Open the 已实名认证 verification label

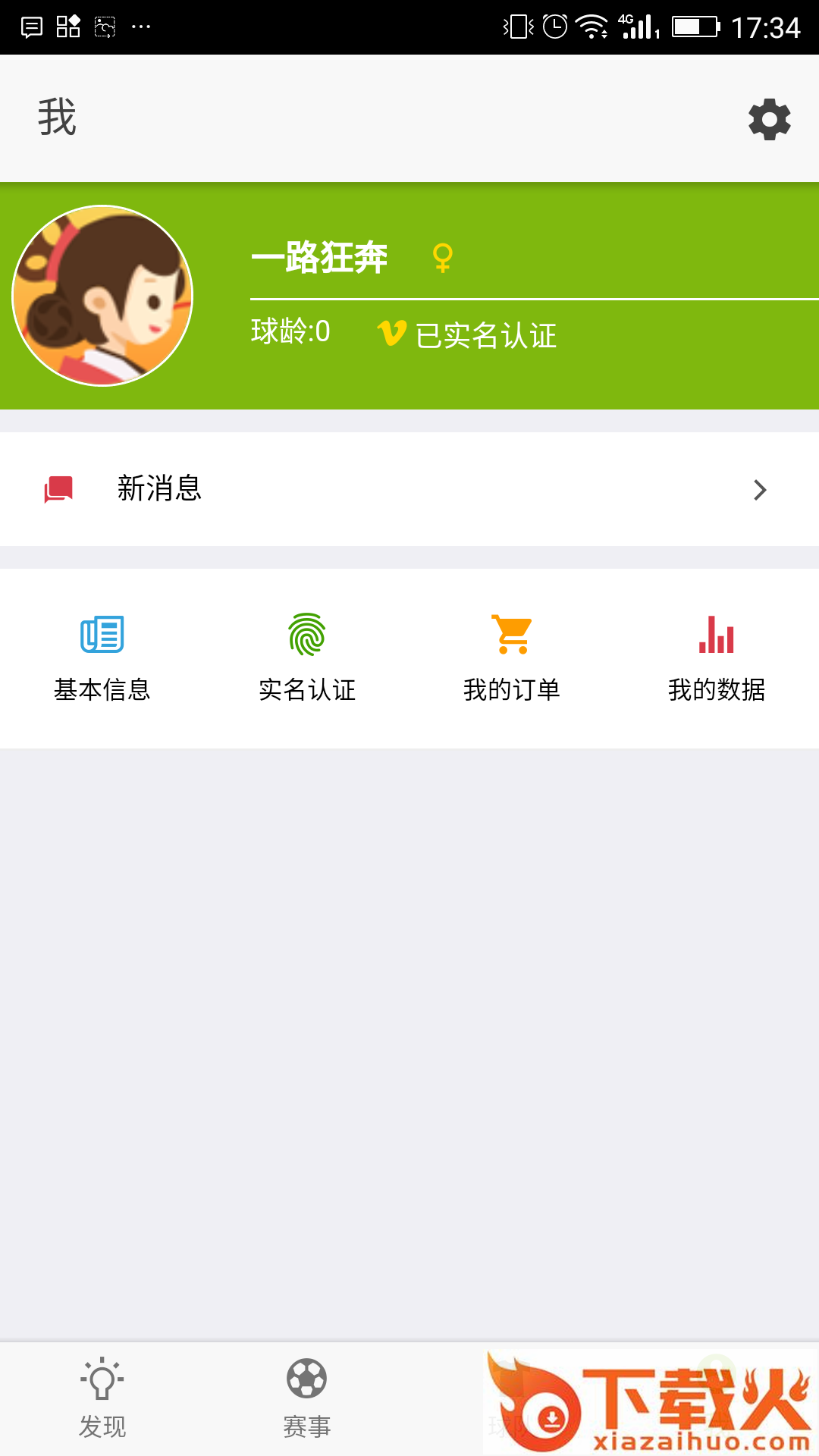(x=485, y=334)
